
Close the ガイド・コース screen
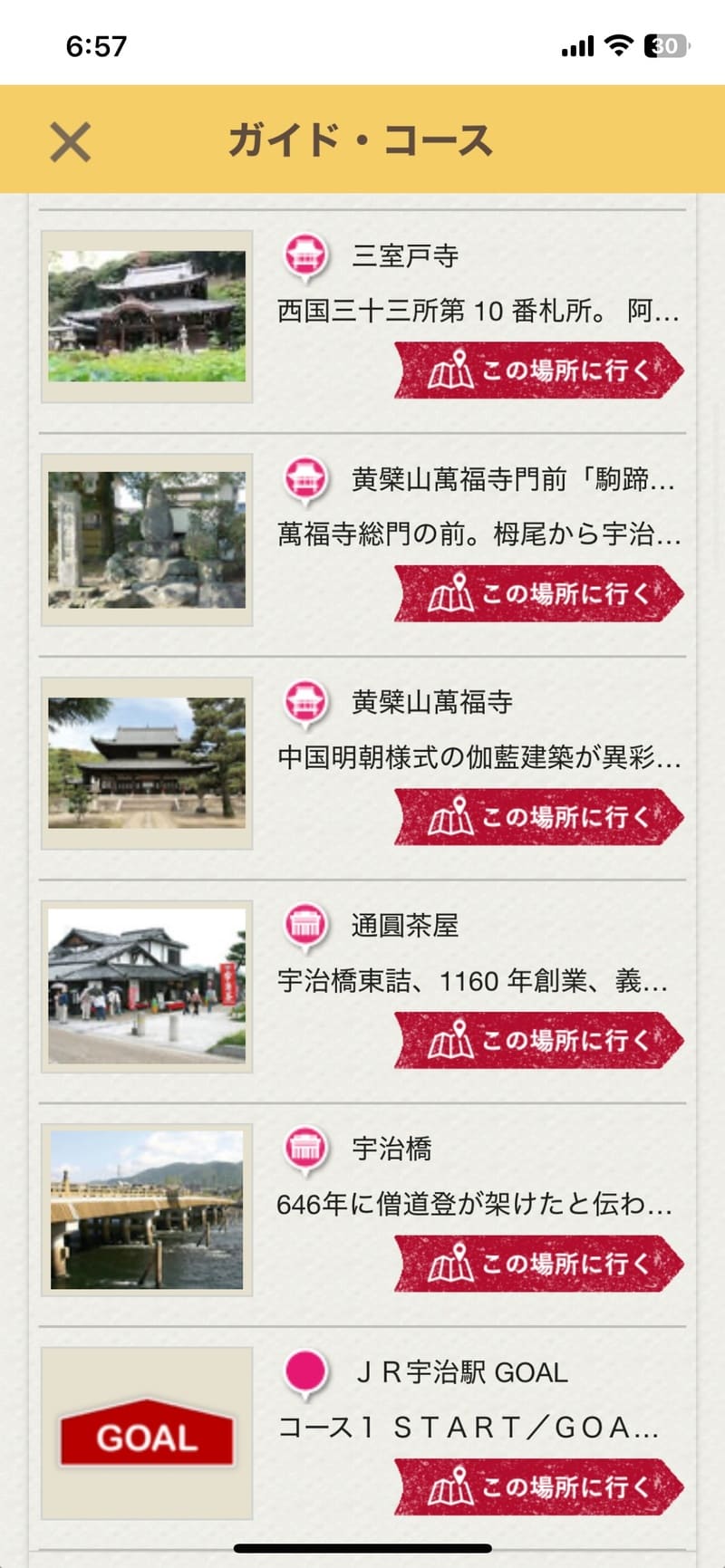[x=70, y=142]
